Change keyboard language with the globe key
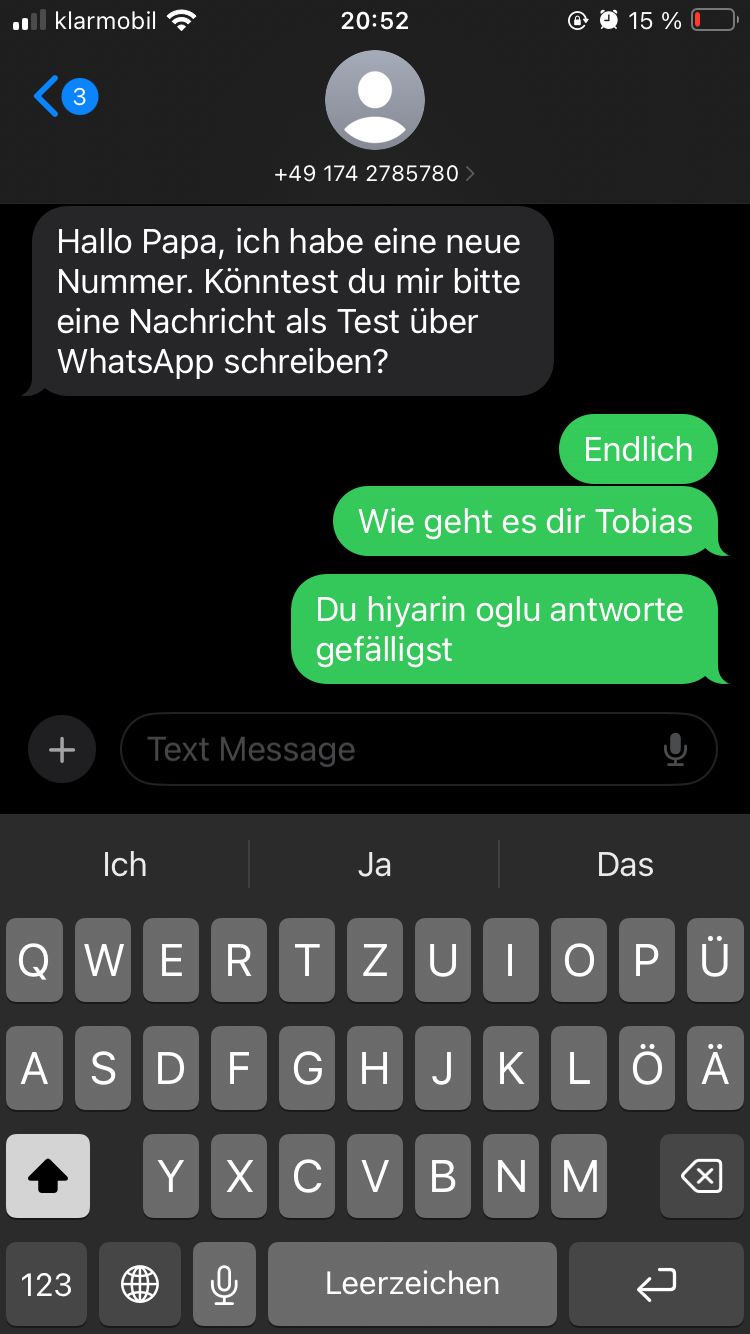Screen dimensions: 750x1334 click(140, 1284)
